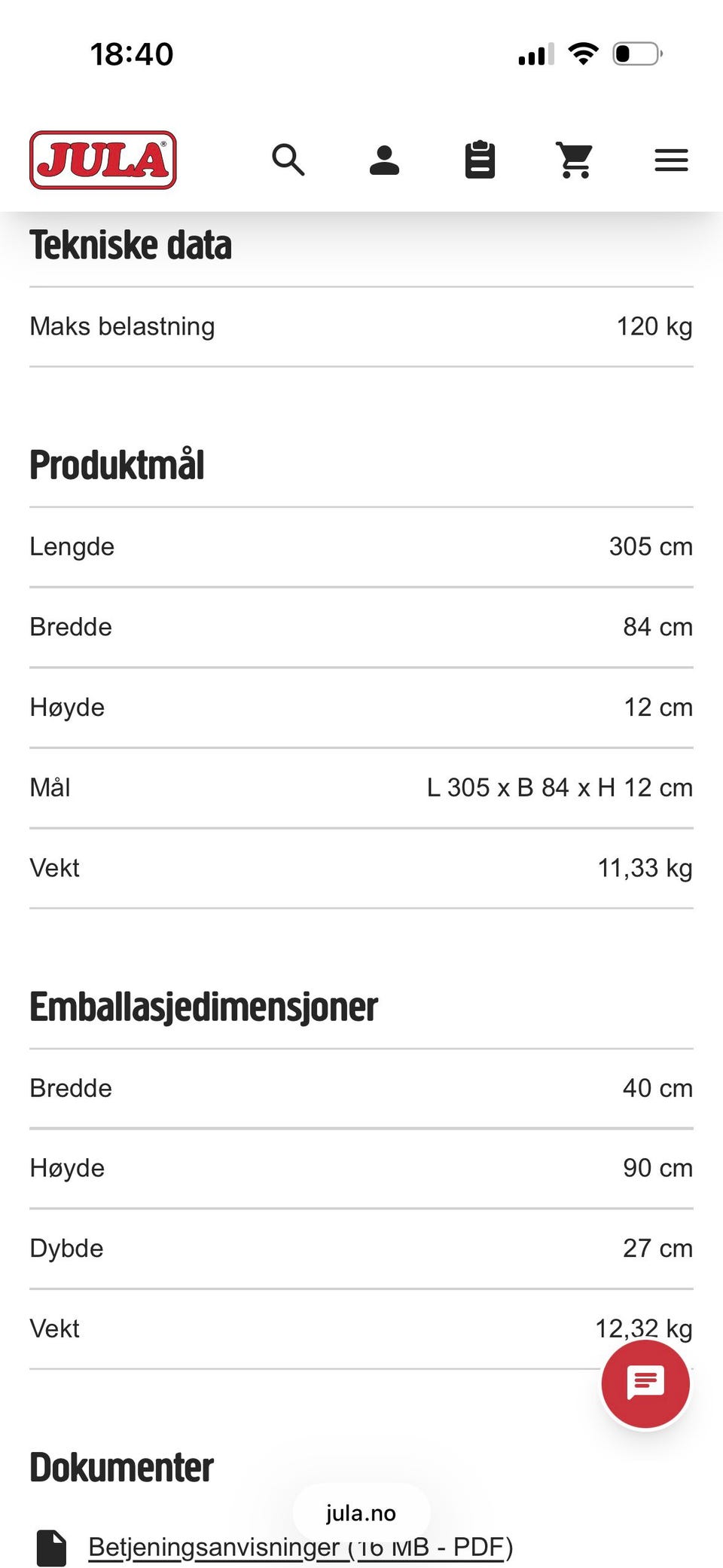Tap the jula.no address pill

[361, 1513]
